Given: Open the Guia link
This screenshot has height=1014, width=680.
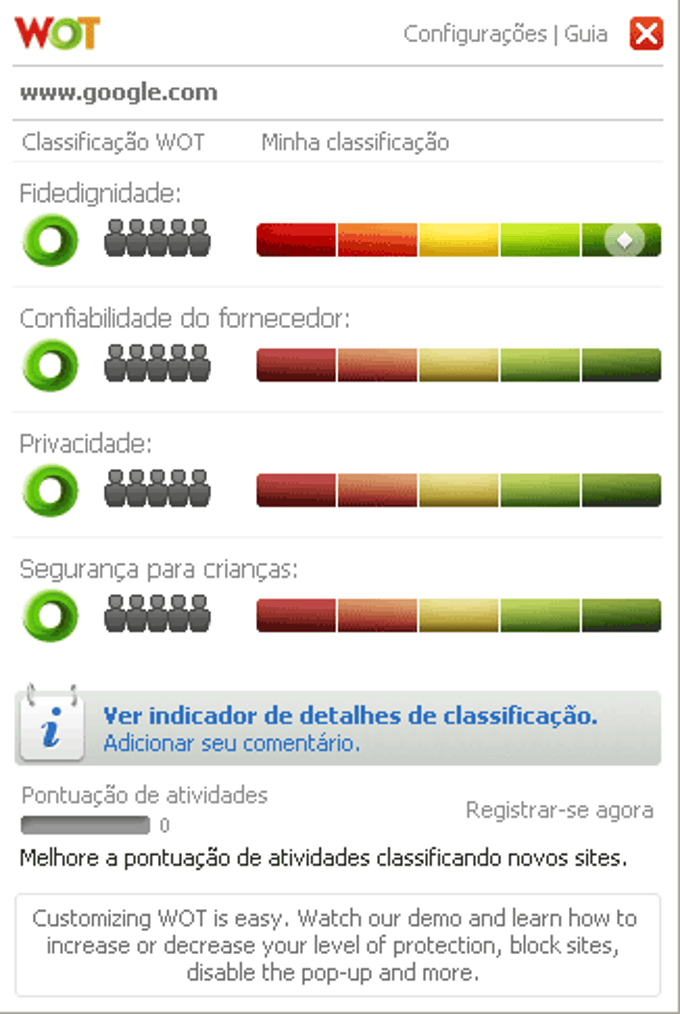Looking at the screenshot, I should click(x=586, y=34).
